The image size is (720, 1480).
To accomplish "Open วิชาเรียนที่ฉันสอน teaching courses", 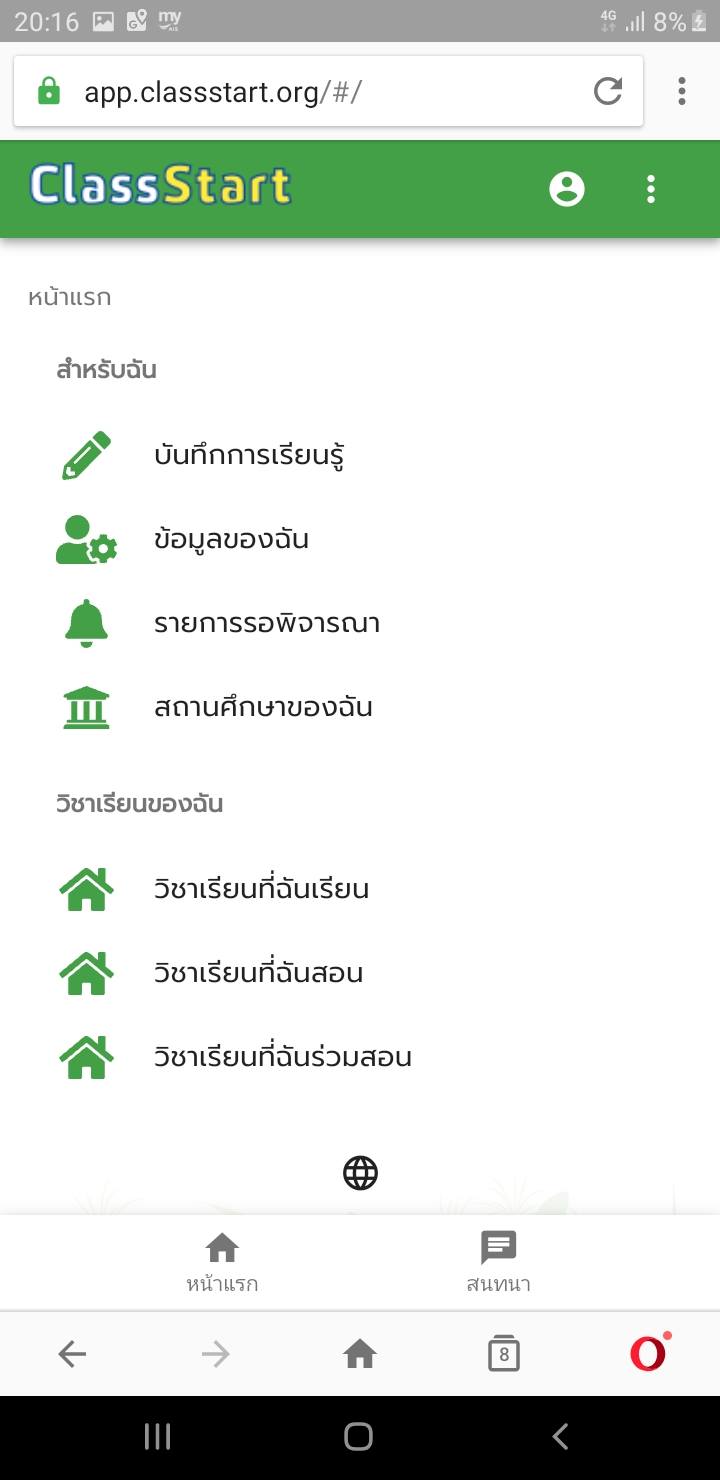I will (258, 973).
